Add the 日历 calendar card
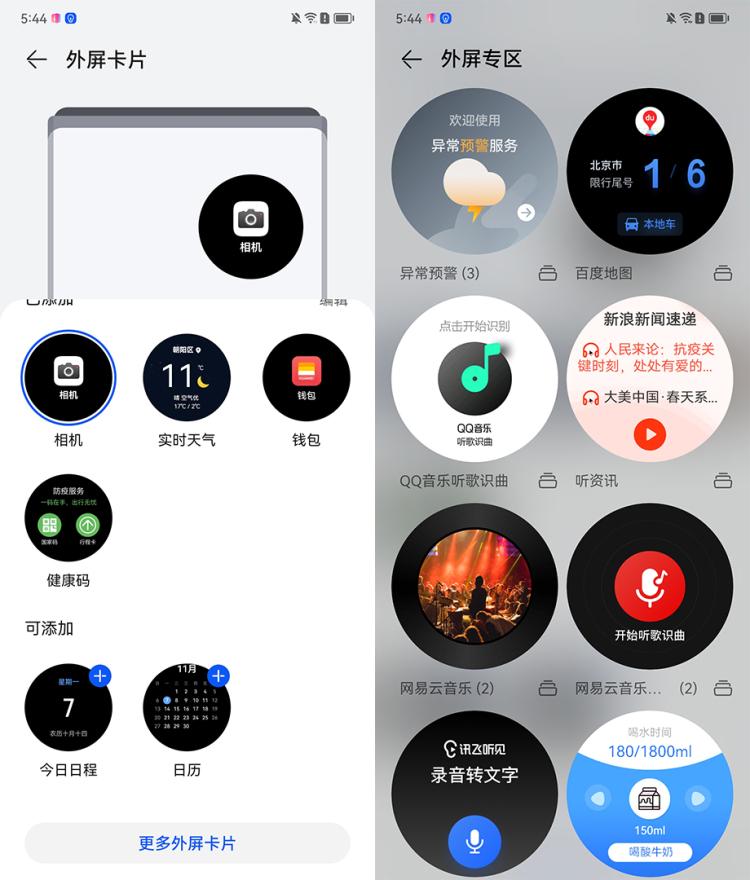This screenshot has height=880, width=750. [x=218, y=676]
